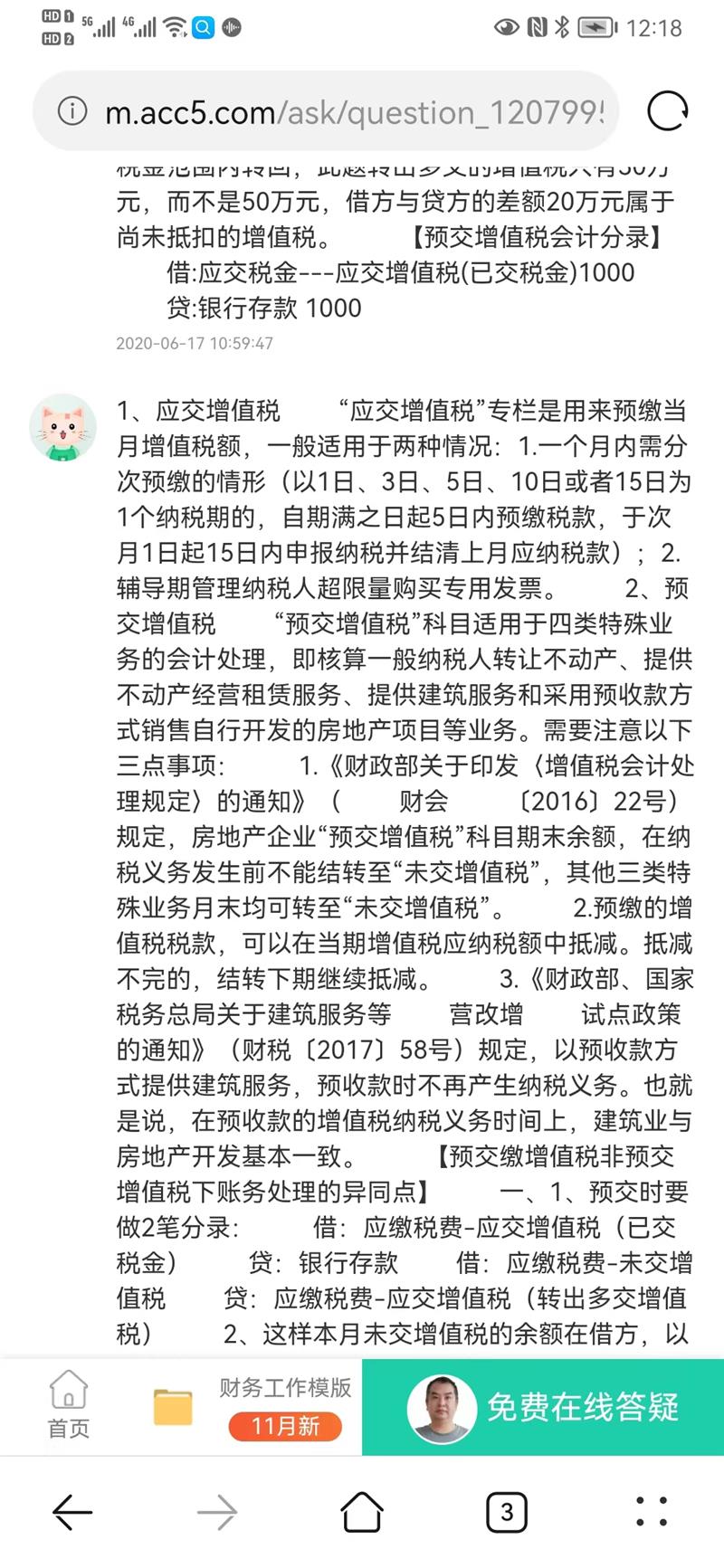
Task: Go to browser home page
Action: tap(361, 1512)
